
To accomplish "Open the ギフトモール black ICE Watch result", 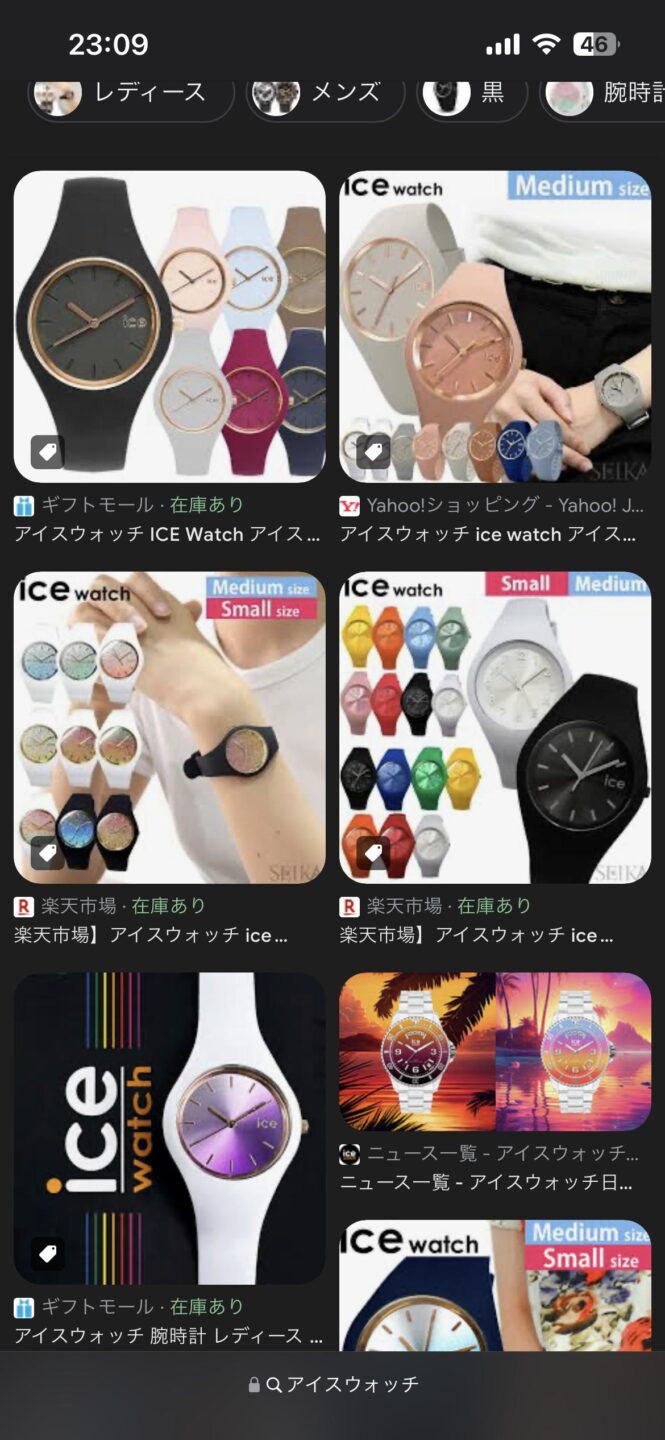I will point(169,327).
